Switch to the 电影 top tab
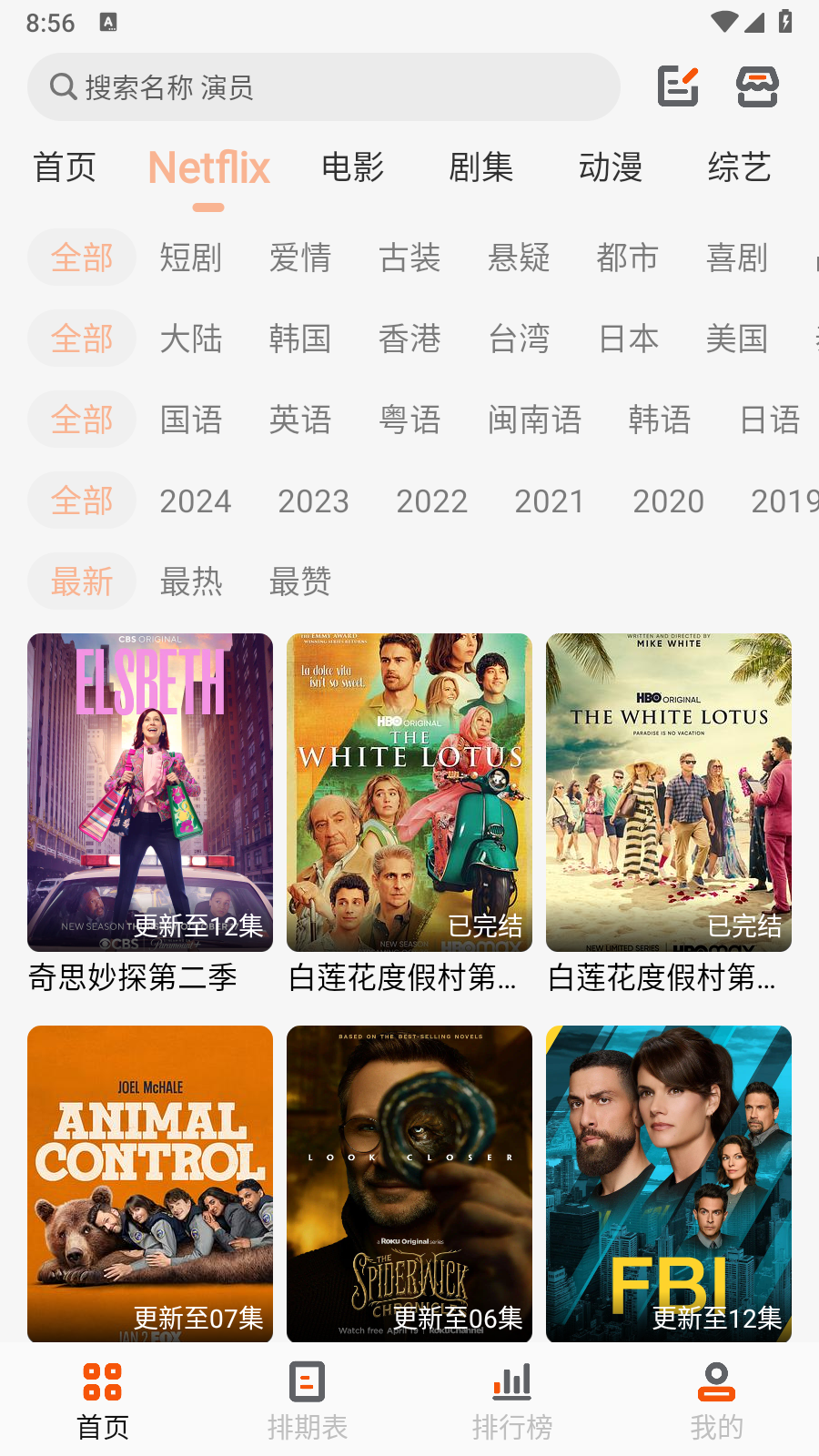The width and height of the screenshot is (819, 1456). click(x=353, y=167)
